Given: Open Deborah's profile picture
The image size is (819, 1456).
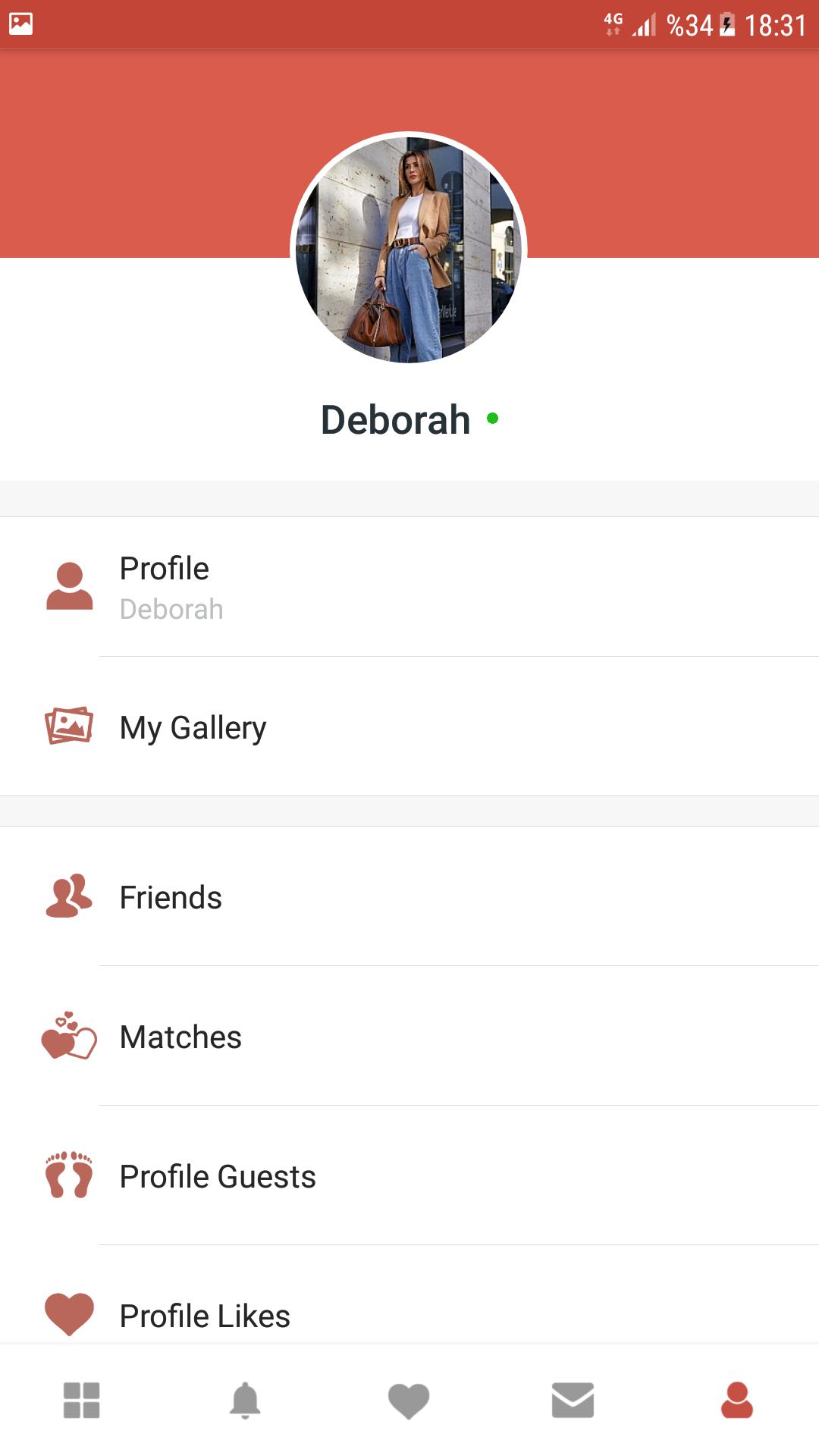Looking at the screenshot, I should [409, 248].
